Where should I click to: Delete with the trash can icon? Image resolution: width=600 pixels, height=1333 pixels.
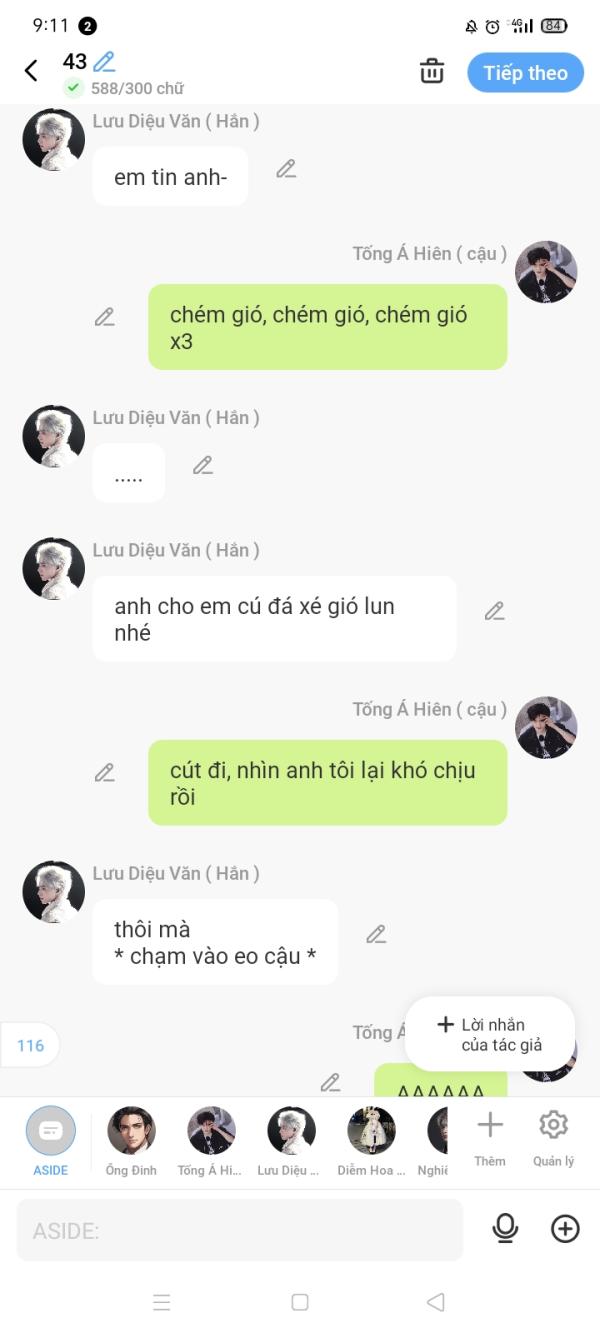tap(432, 71)
